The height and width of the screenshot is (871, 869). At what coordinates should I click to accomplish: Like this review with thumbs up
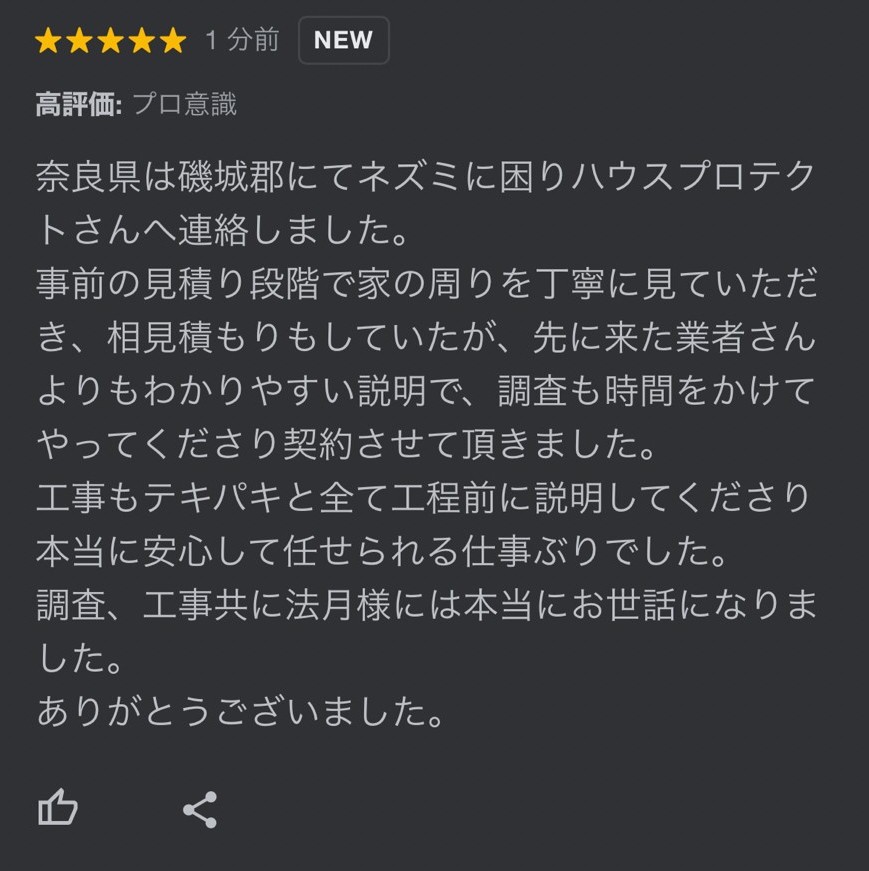[57, 807]
